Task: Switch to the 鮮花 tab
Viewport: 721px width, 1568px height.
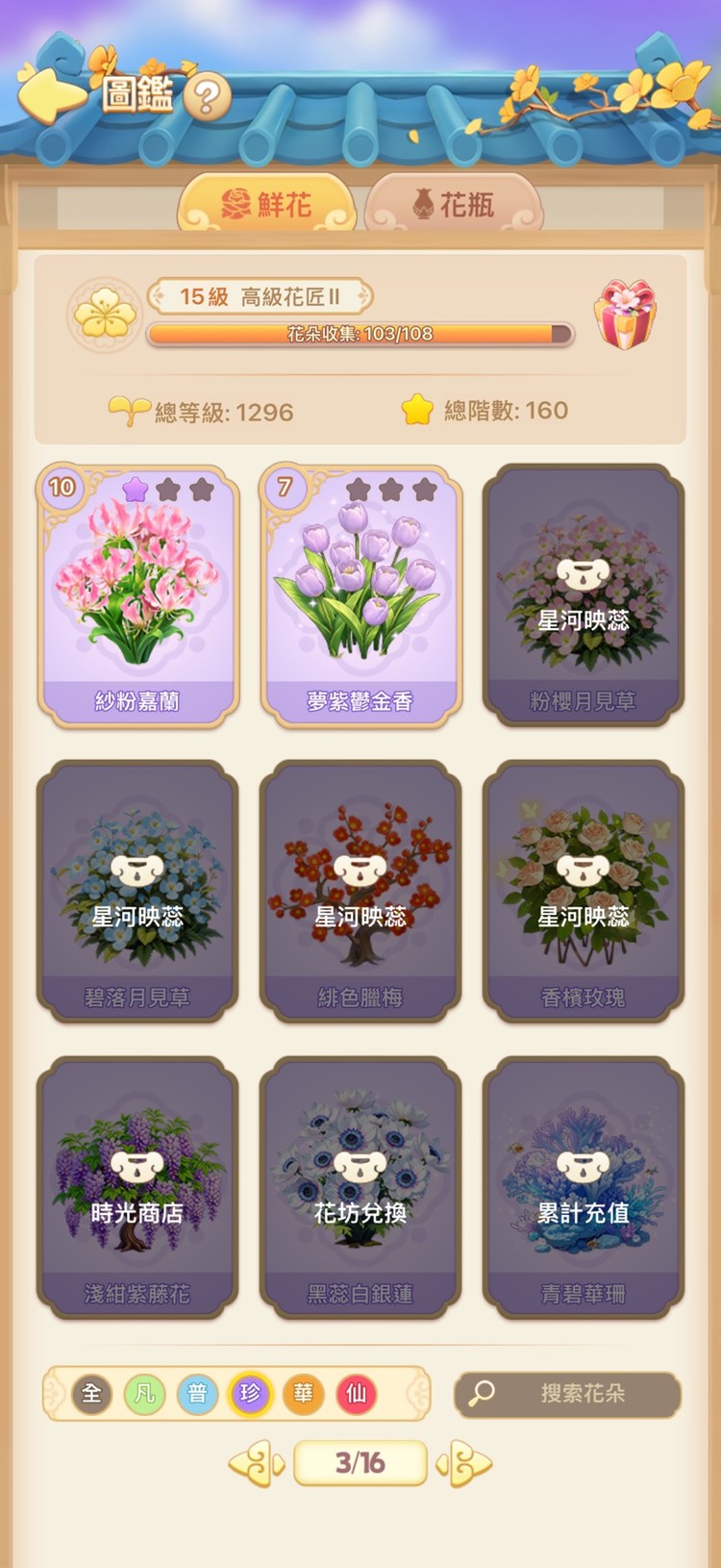Action: coord(266,204)
